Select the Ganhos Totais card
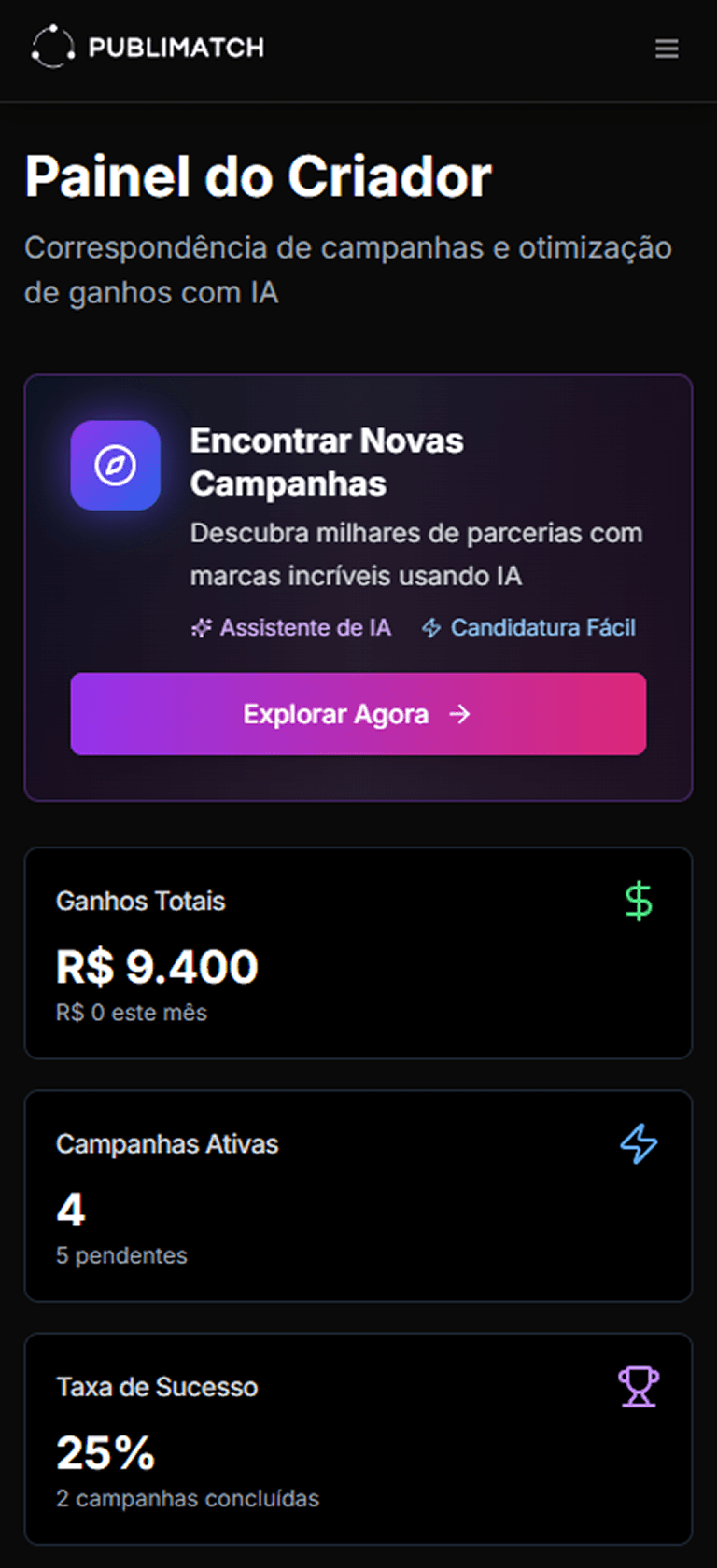 point(358,951)
